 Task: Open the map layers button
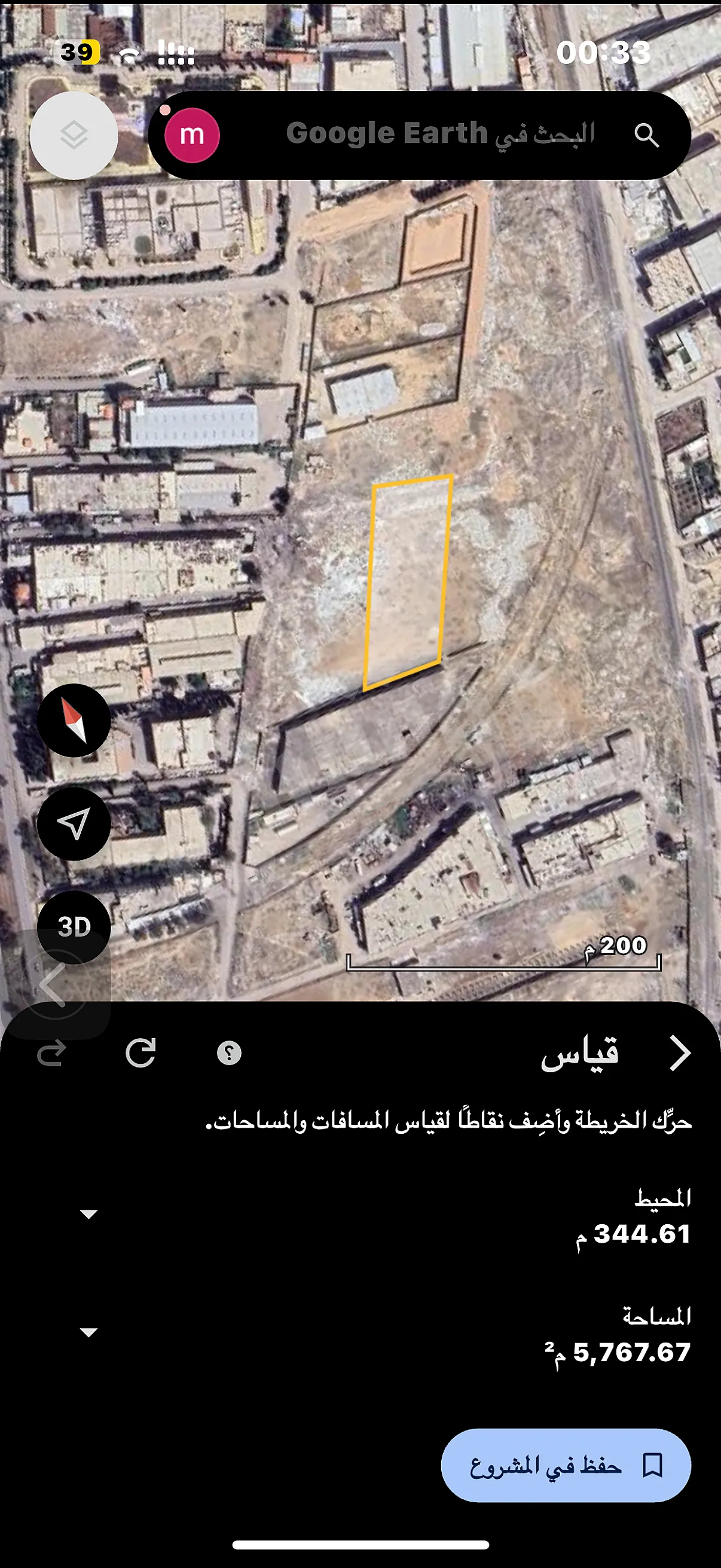pyautogui.click(x=74, y=135)
